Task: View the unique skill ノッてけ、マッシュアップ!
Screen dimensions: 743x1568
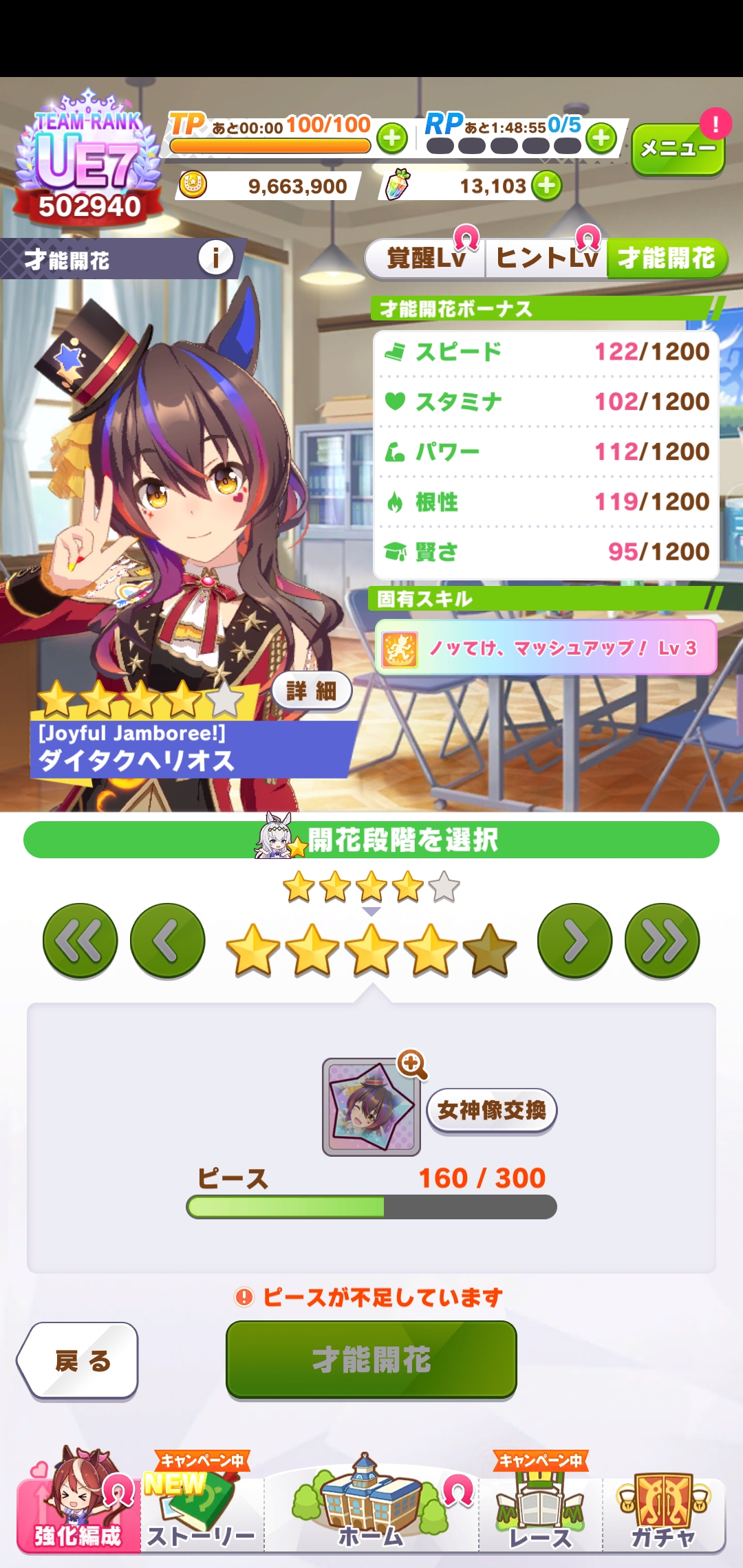Action: [546, 648]
